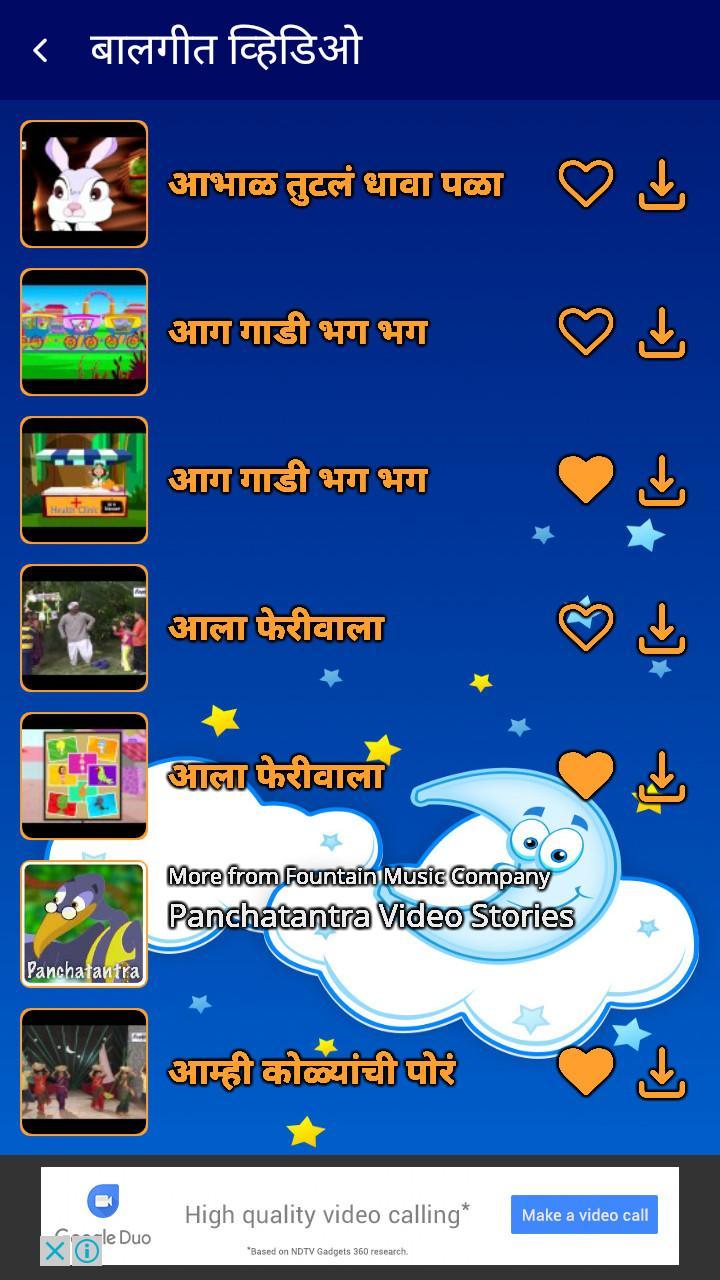
Task: Open ad info icon on banner
Action: click(x=87, y=1251)
